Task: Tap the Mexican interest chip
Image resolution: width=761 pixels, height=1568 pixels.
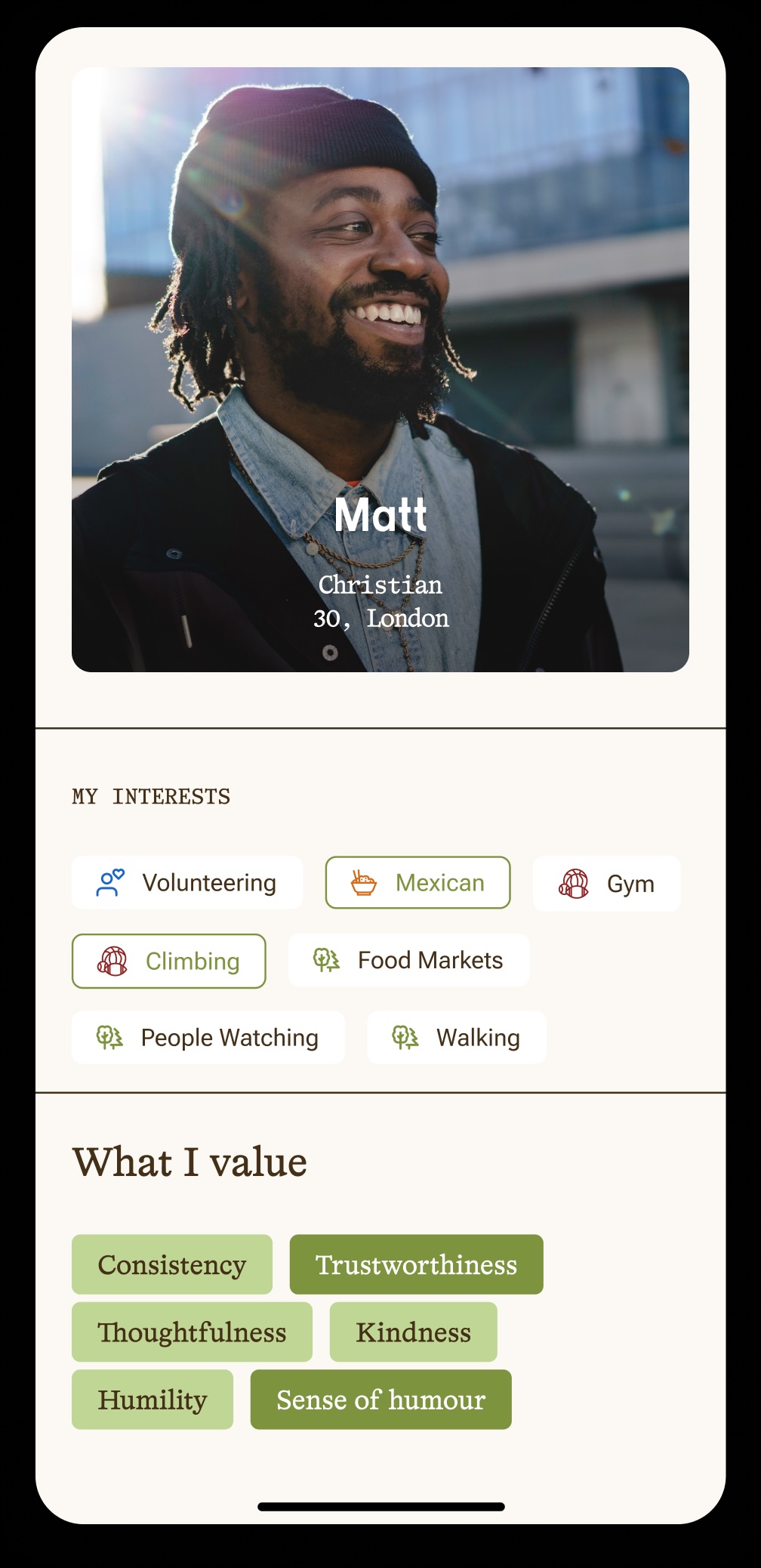Action: point(417,883)
